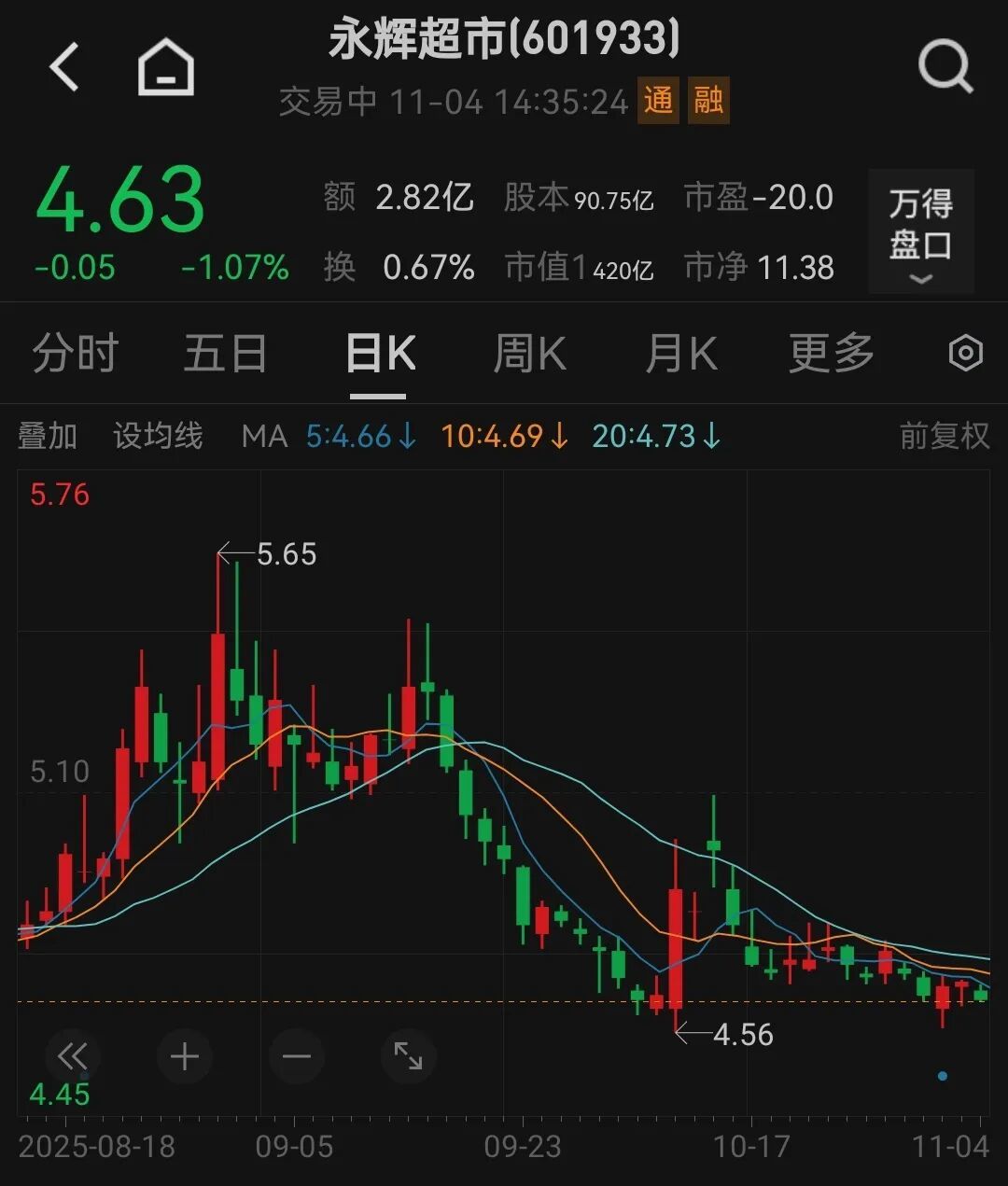The image size is (1008, 1186).
Task: Open chart settings hexagon icon
Action: point(965,354)
